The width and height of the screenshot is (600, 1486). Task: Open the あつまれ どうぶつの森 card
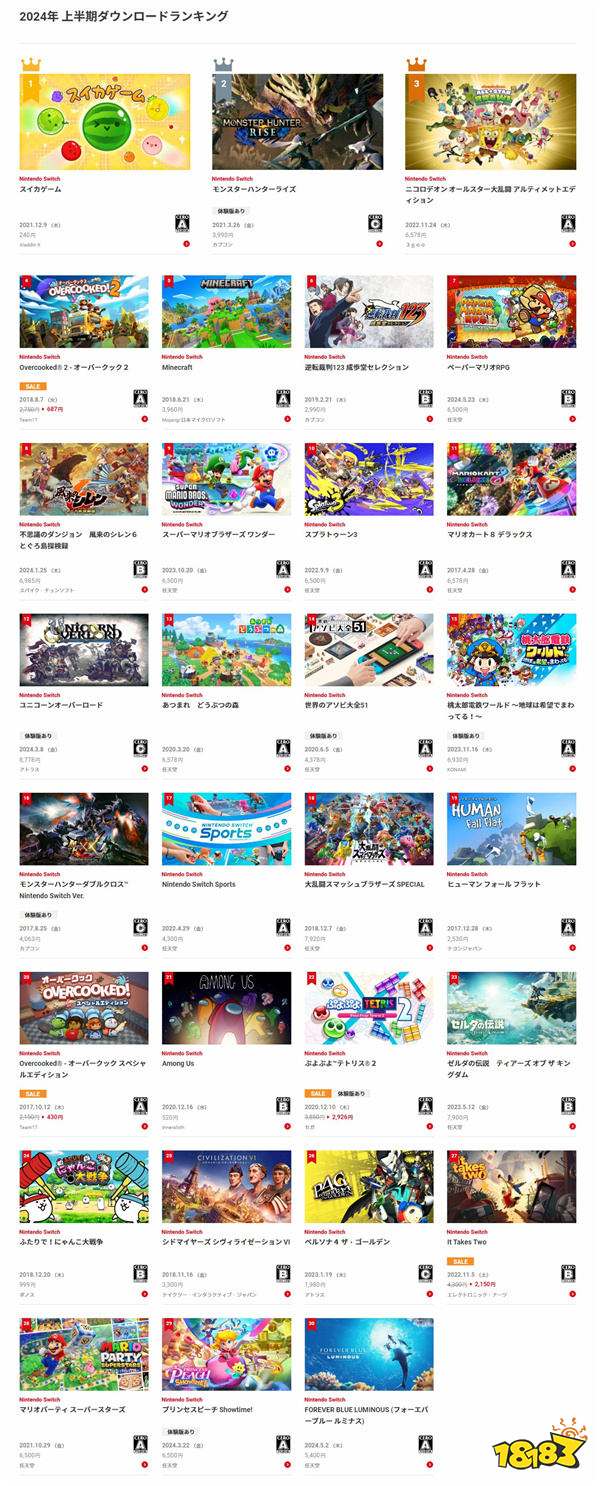(x=227, y=650)
